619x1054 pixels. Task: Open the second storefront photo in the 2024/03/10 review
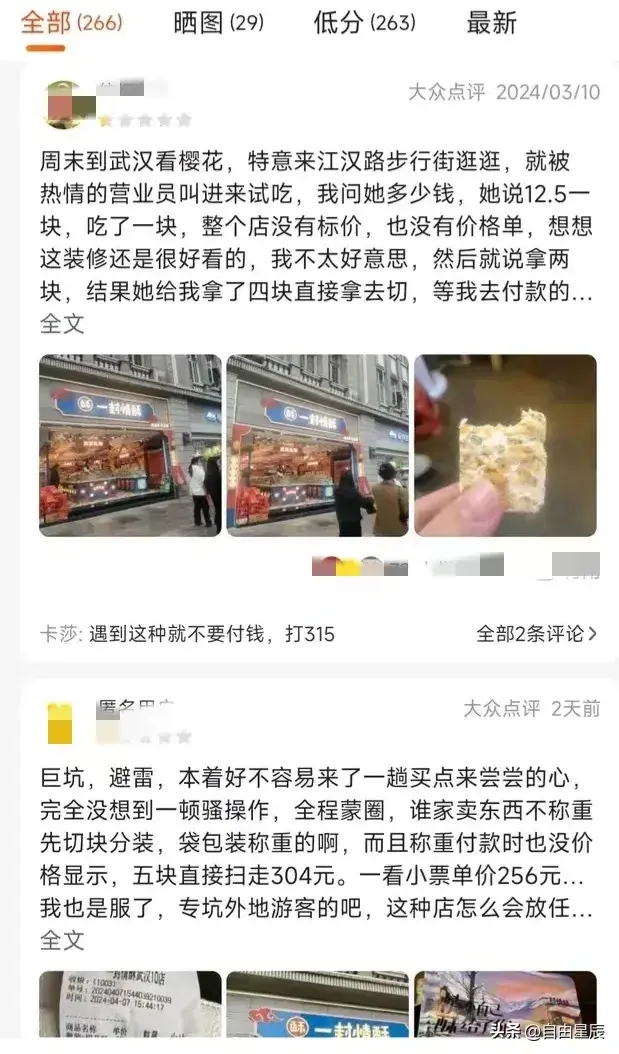pyautogui.click(x=317, y=445)
